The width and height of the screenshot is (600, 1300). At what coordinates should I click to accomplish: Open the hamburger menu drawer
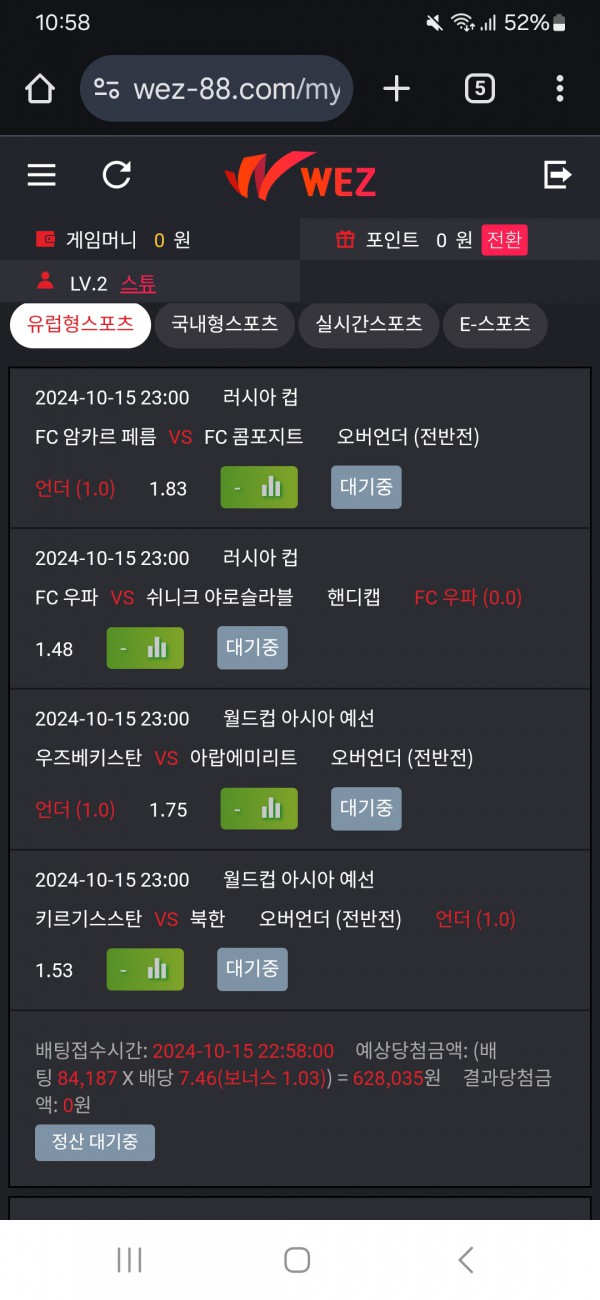(x=41, y=175)
